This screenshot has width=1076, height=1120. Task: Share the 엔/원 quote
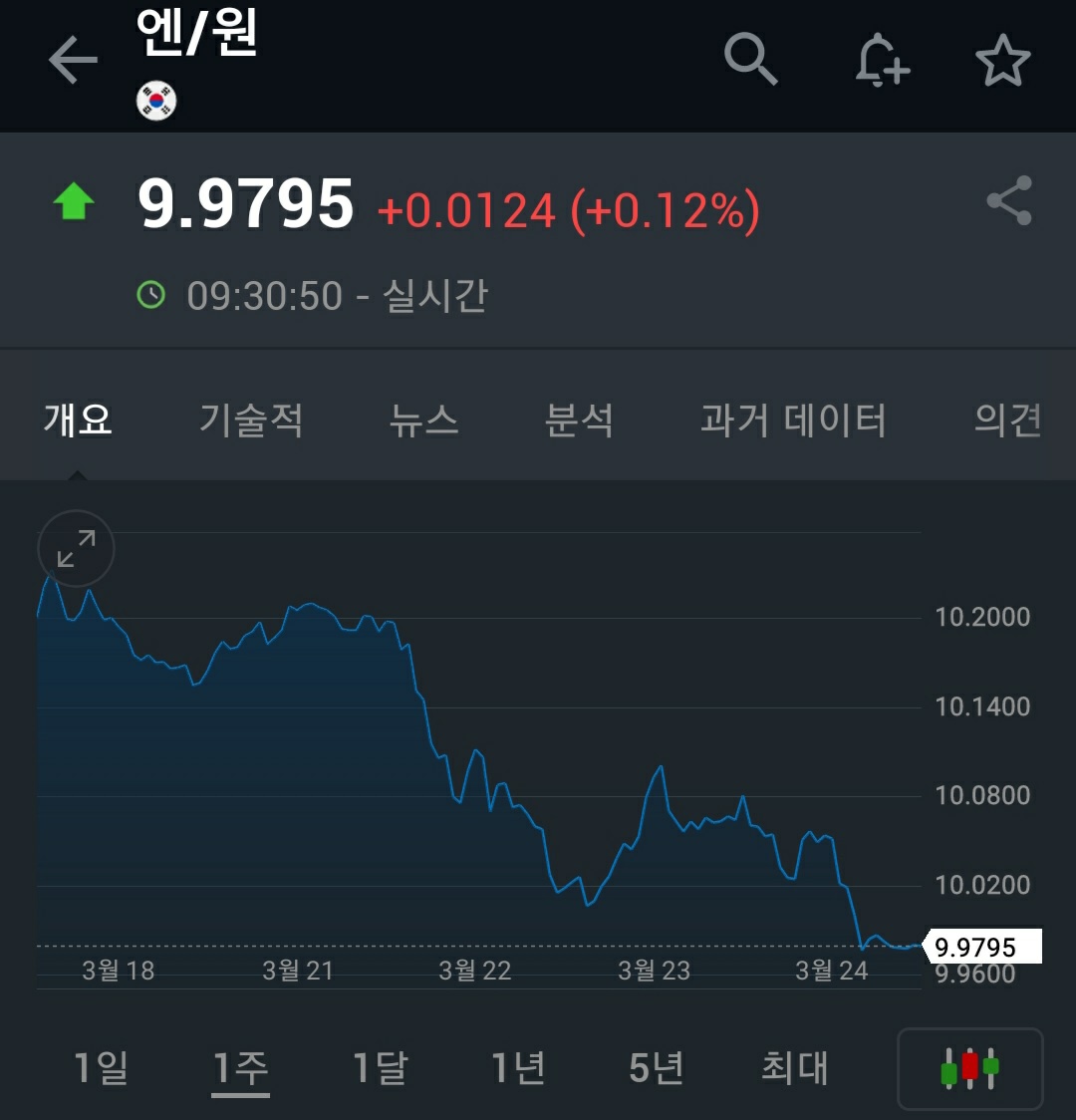(x=1009, y=200)
